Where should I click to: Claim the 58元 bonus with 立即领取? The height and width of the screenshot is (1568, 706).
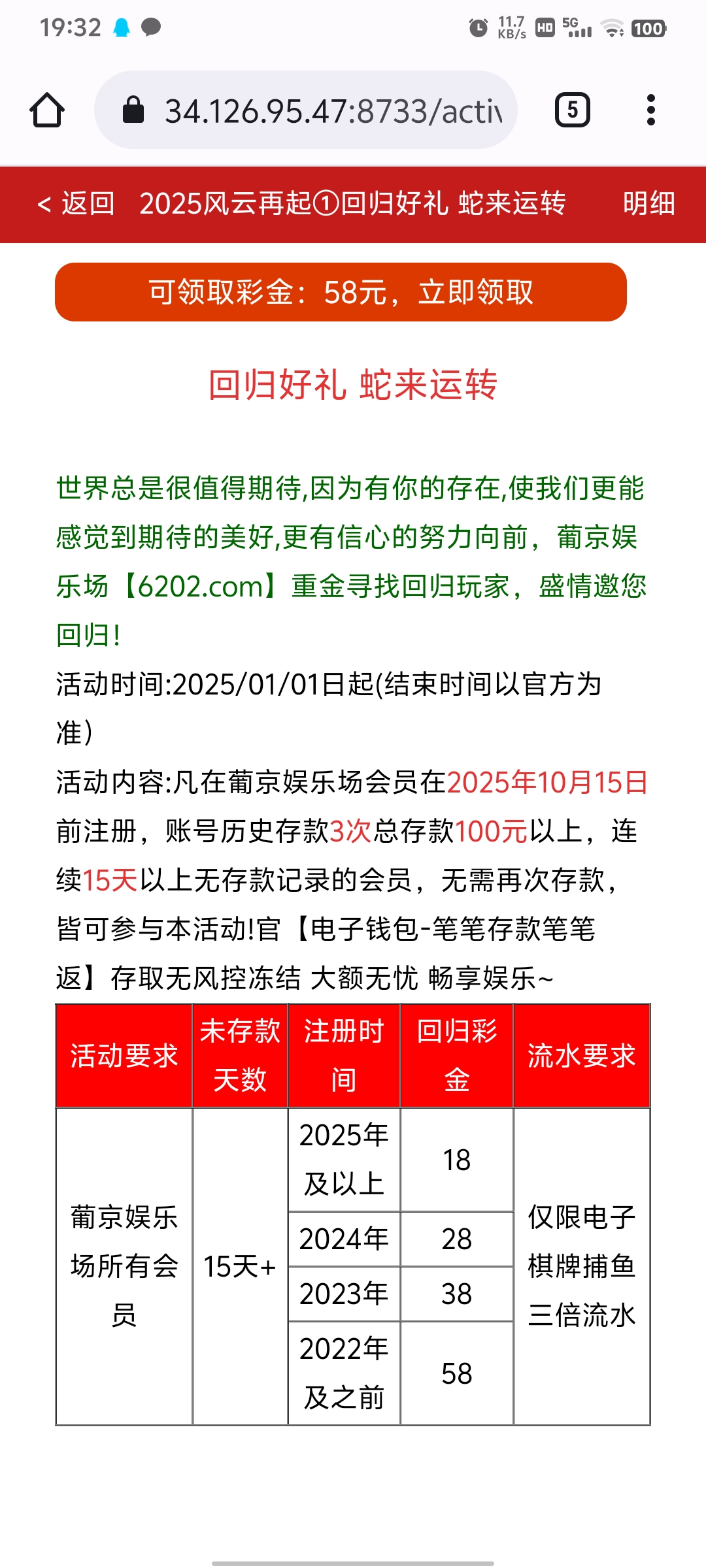click(x=341, y=292)
